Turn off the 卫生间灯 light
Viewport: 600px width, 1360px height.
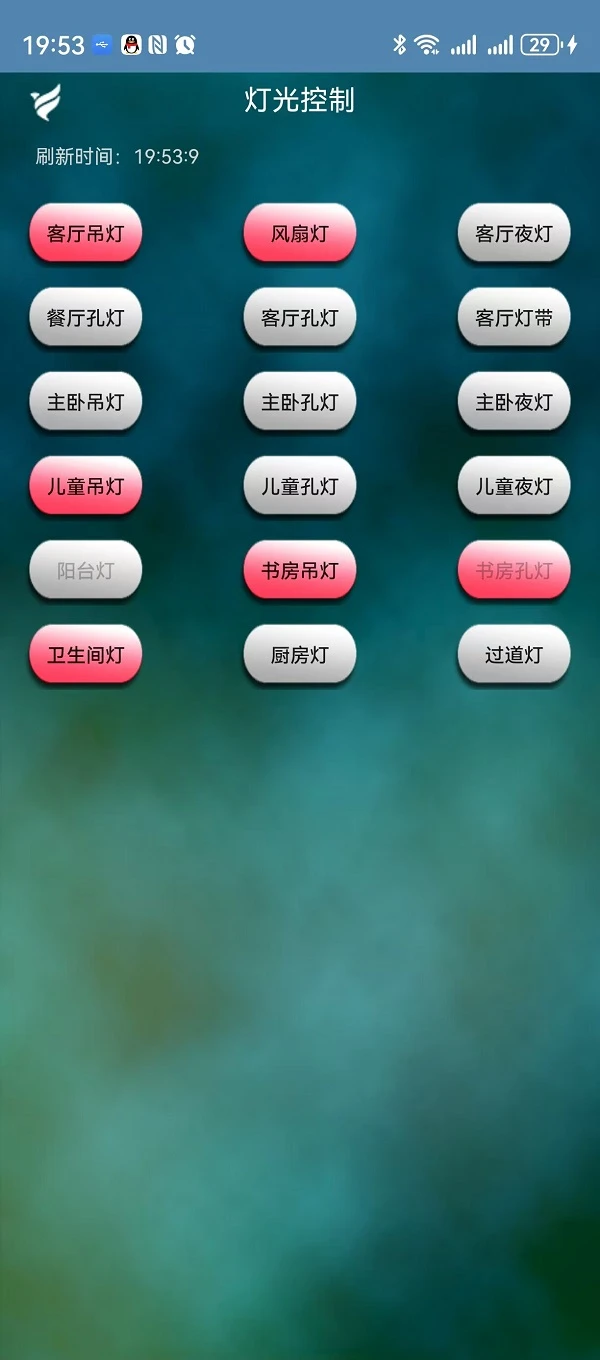point(86,655)
